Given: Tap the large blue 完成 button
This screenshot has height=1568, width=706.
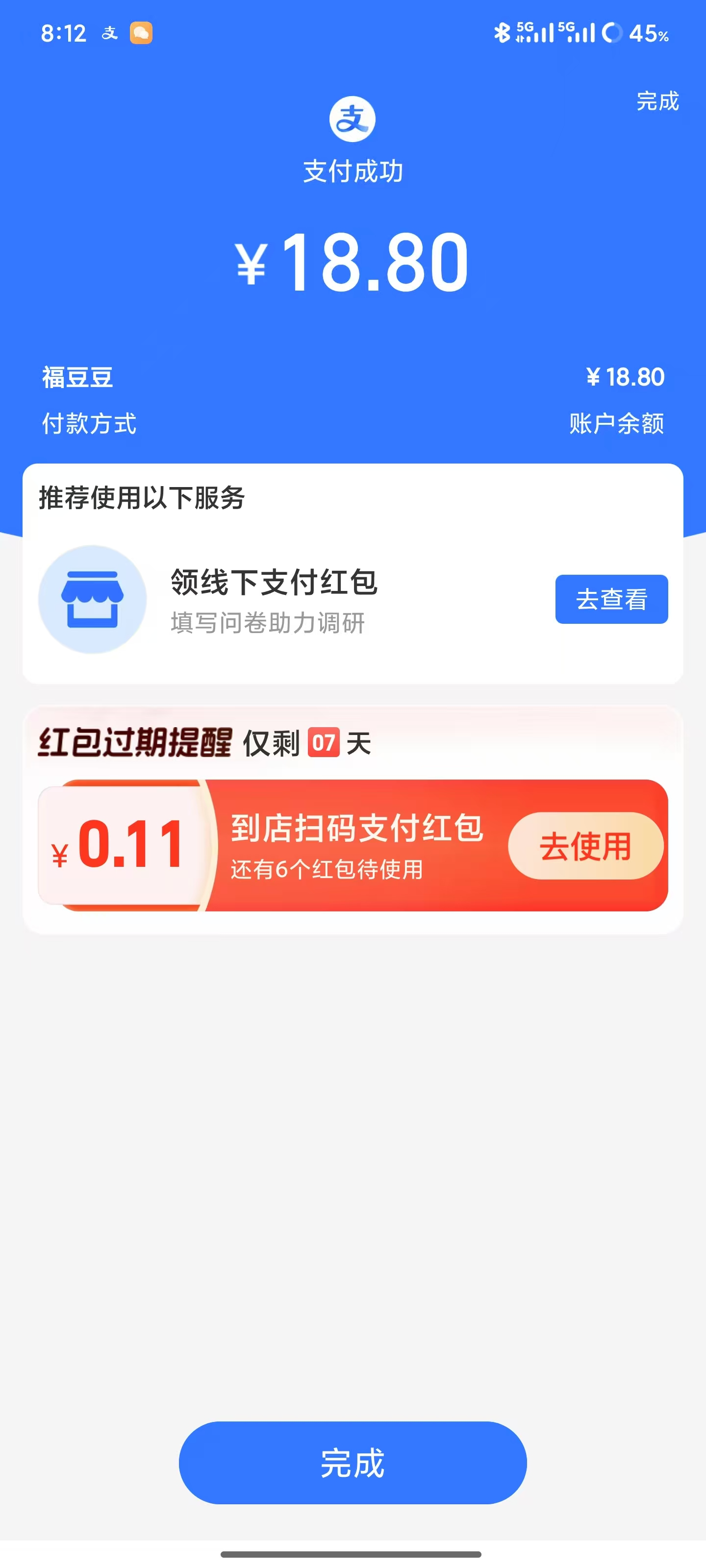Looking at the screenshot, I should tap(353, 1462).
